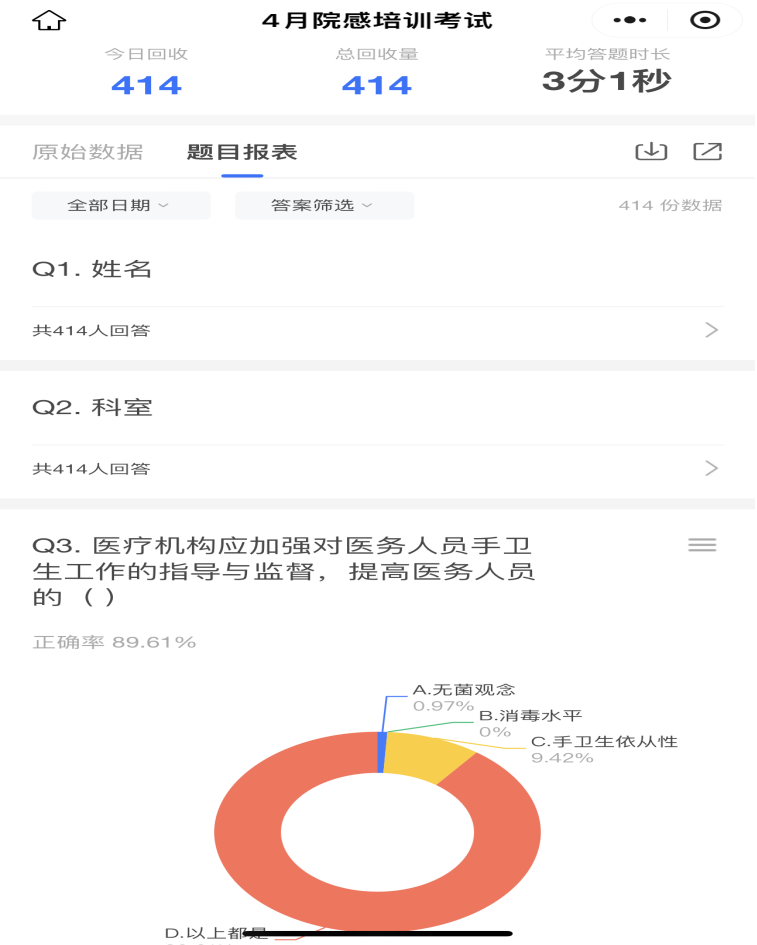757x945 pixels.
Task: View Q1 姓名 answers from 414 people
Action: click(x=377, y=330)
